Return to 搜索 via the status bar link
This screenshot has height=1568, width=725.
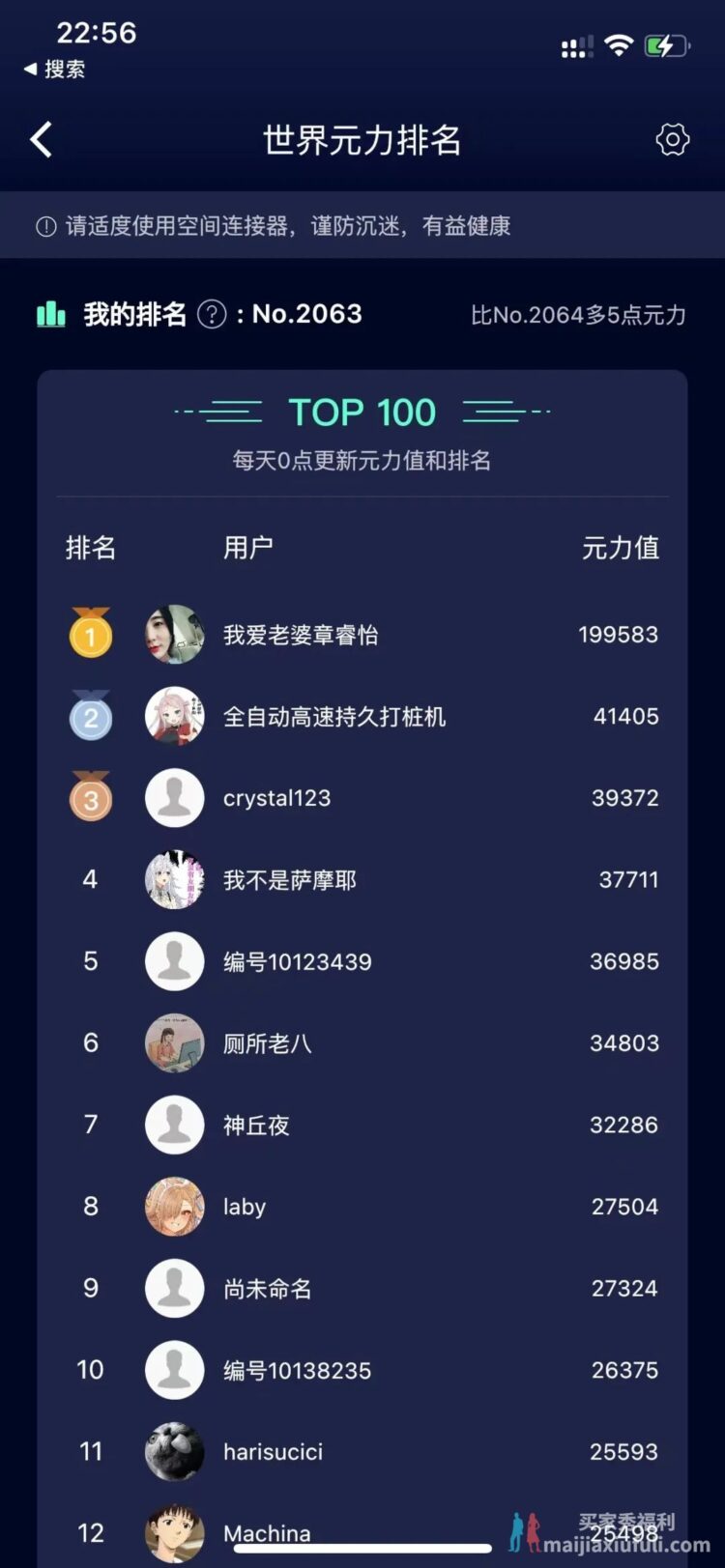(x=55, y=70)
